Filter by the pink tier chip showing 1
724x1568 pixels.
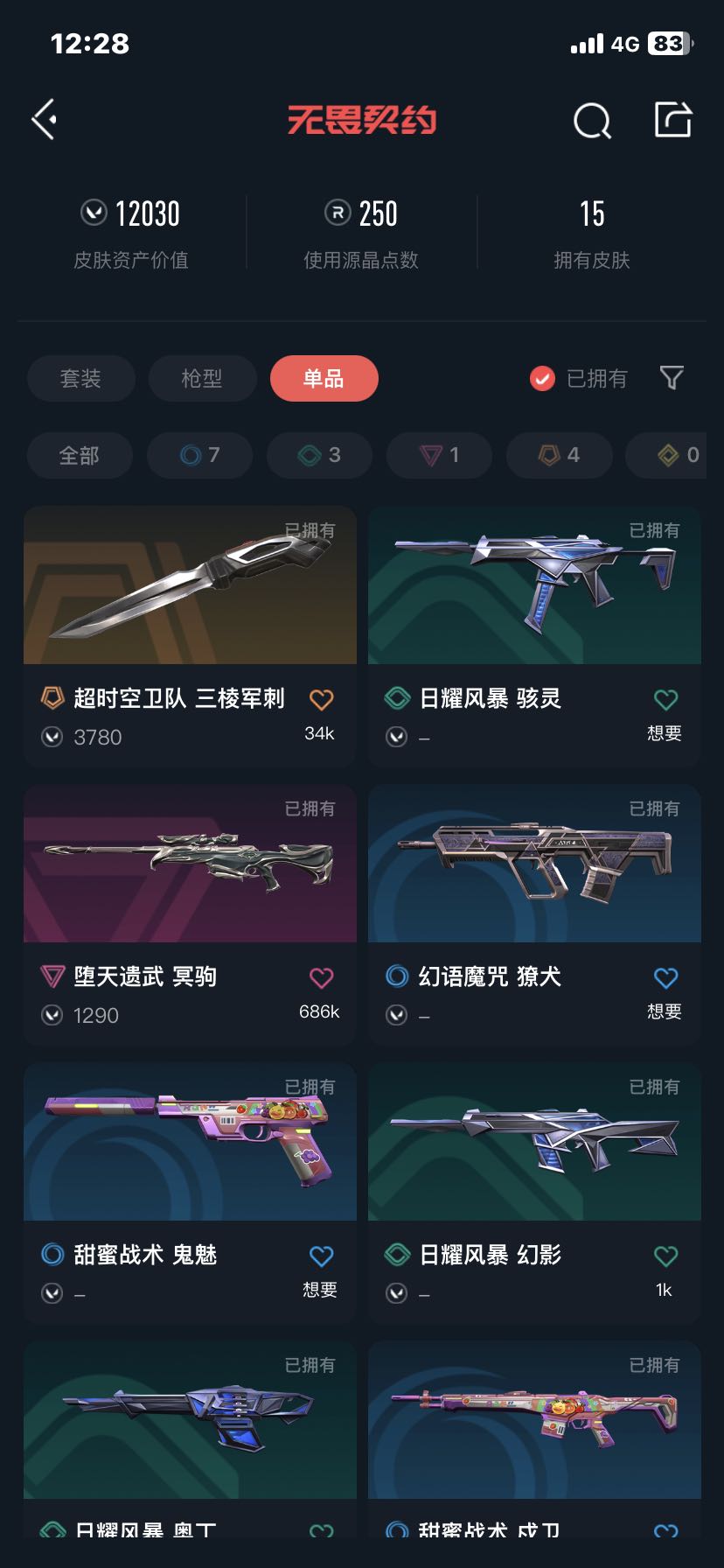pos(440,455)
